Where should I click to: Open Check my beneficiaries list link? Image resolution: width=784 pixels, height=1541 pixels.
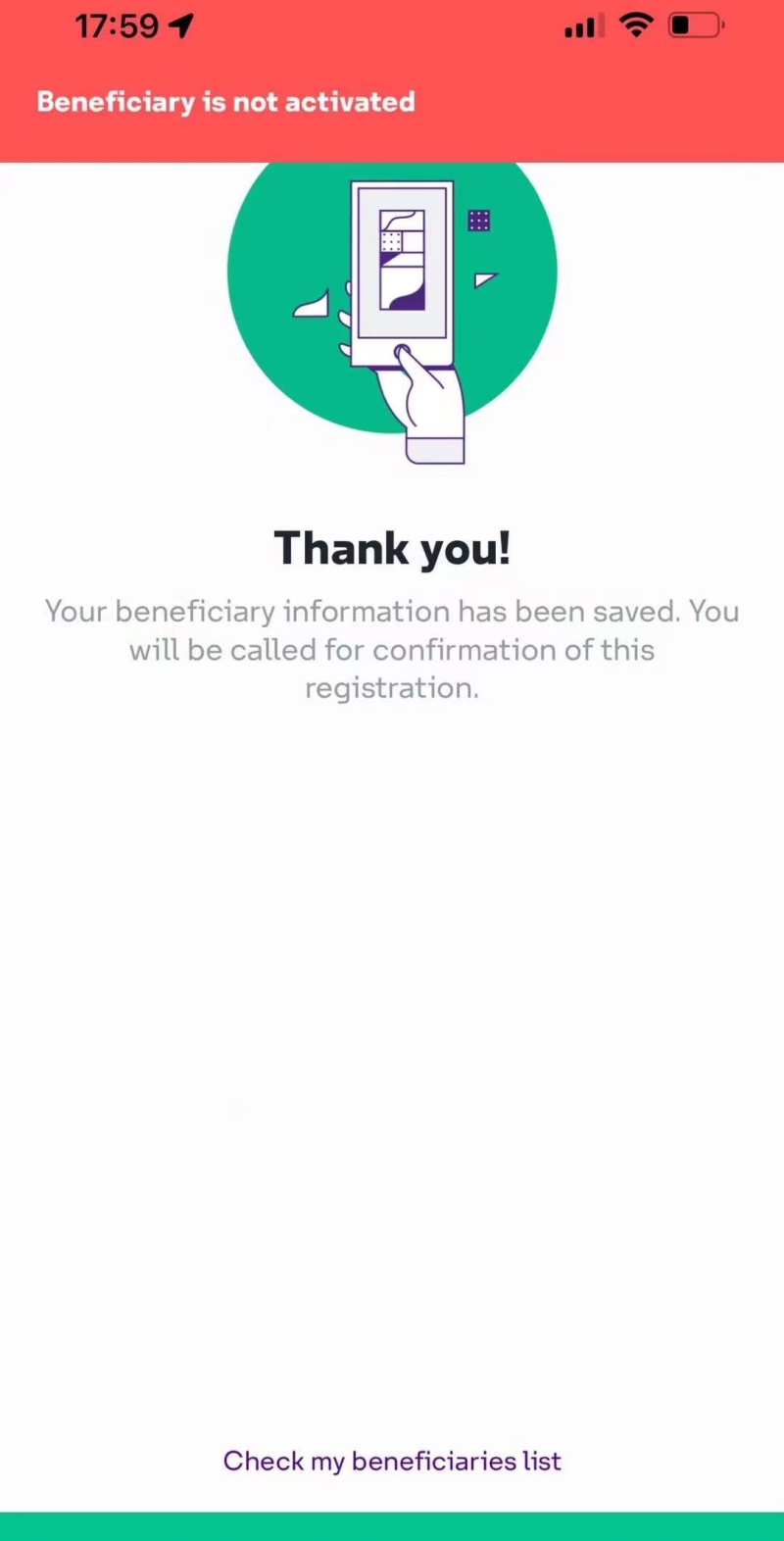[x=392, y=1461]
